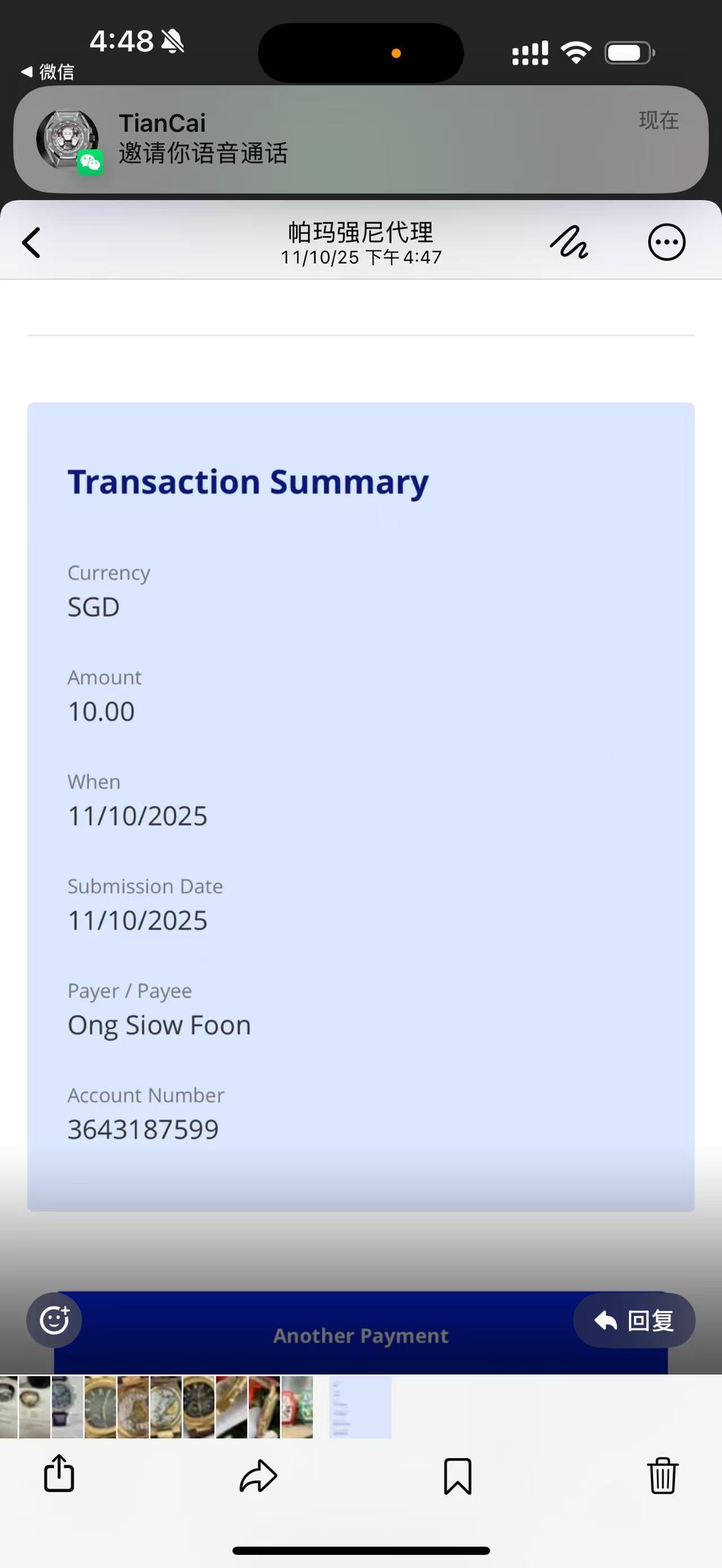The height and width of the screenshot is (1568, 722).
Task: Share this image via the share sheet
Action: (x=59, y=1474)
